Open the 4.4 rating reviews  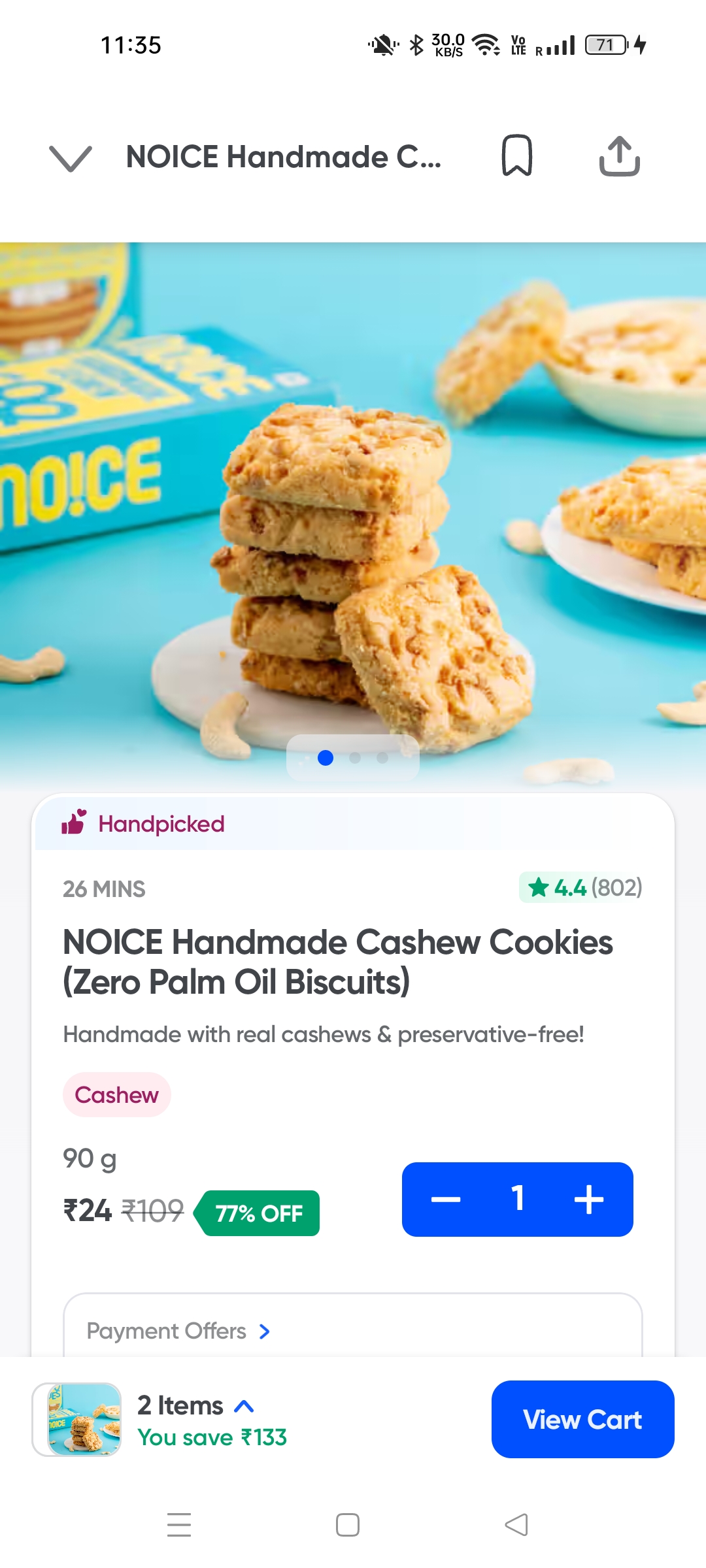click(582, 888)
